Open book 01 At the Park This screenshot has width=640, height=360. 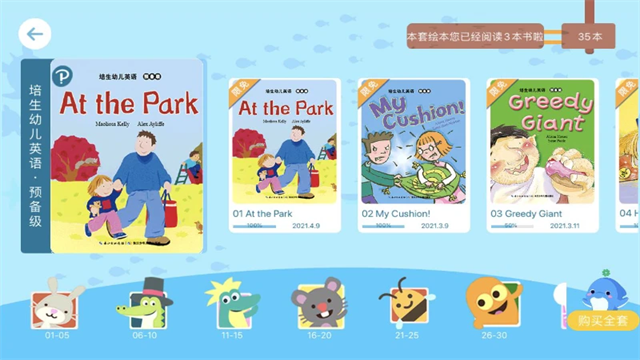point(284,155)
